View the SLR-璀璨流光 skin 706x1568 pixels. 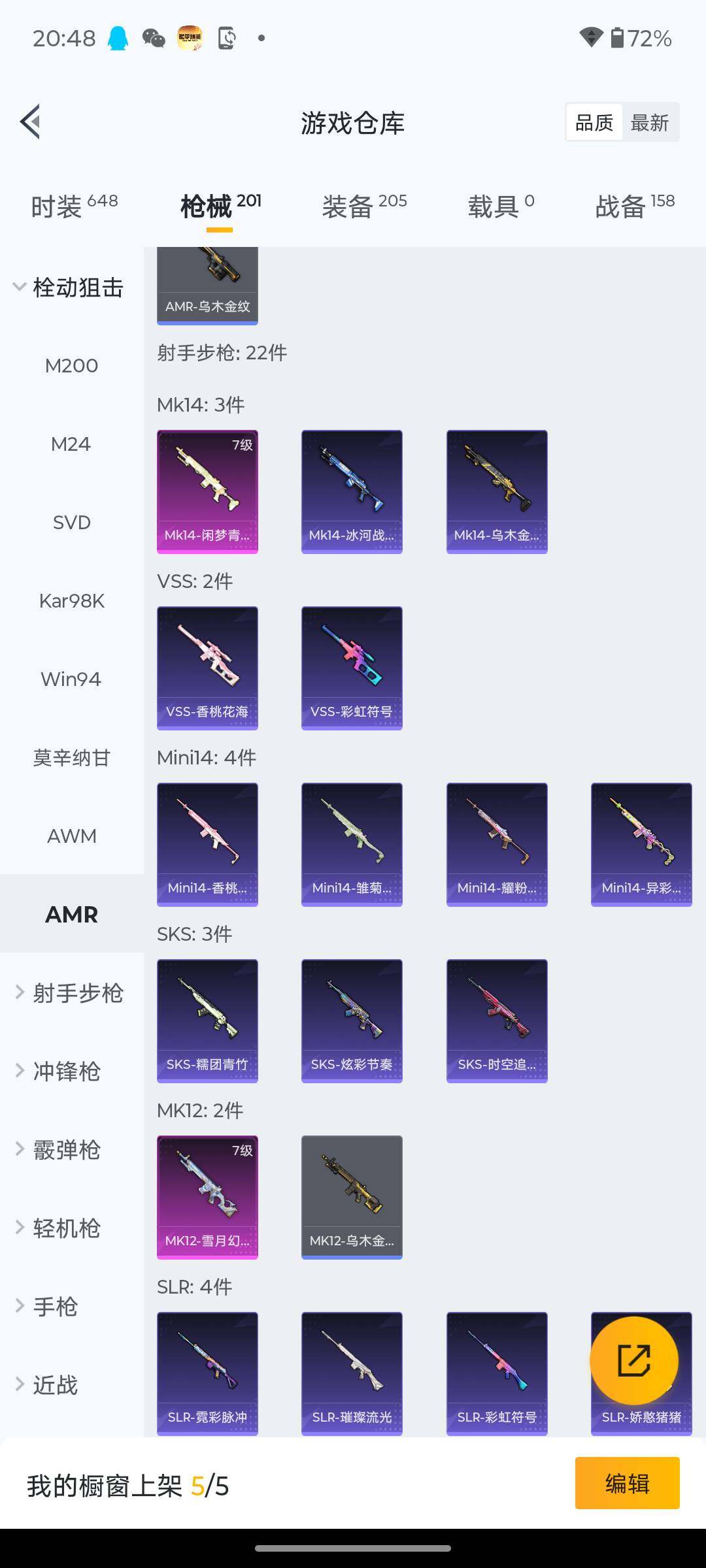352,1373
